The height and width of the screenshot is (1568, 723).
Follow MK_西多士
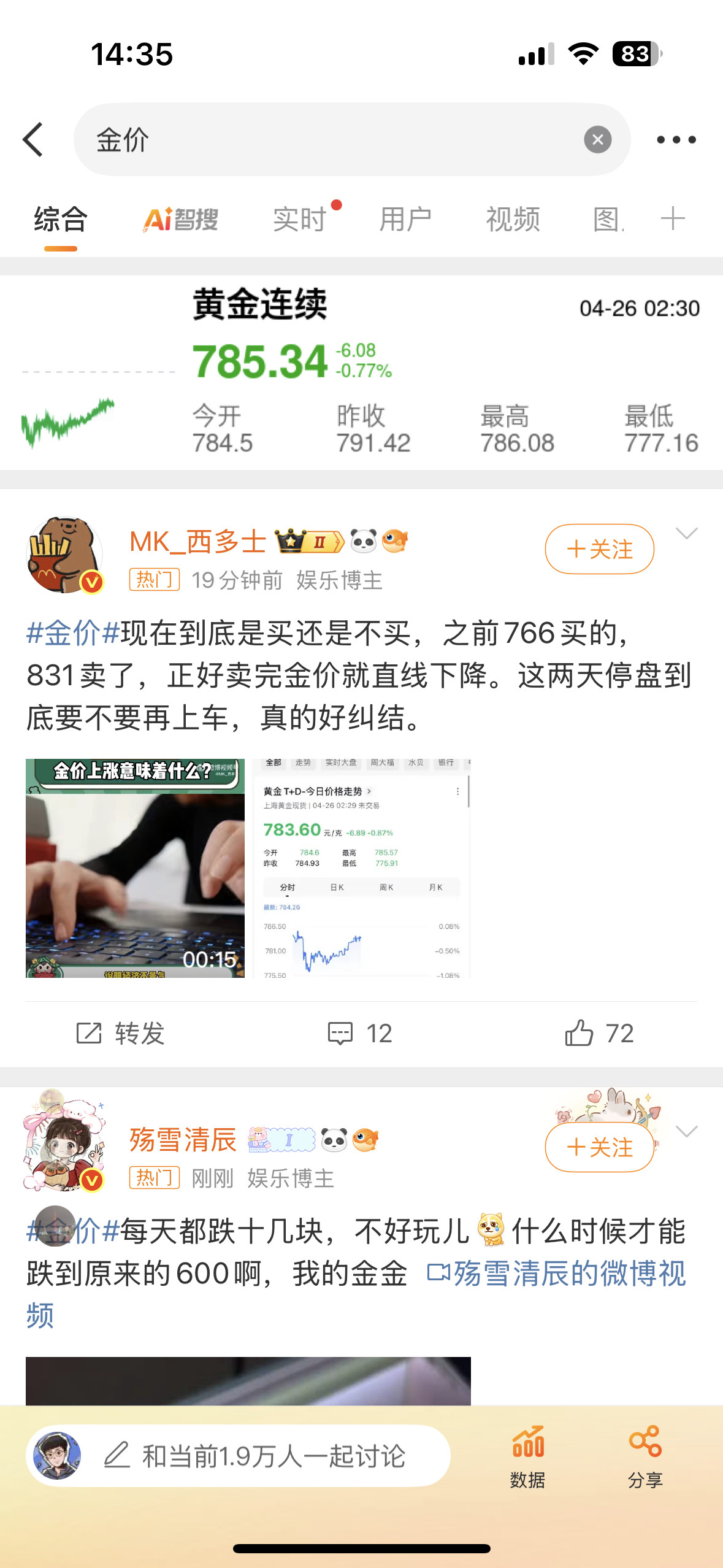599,549
